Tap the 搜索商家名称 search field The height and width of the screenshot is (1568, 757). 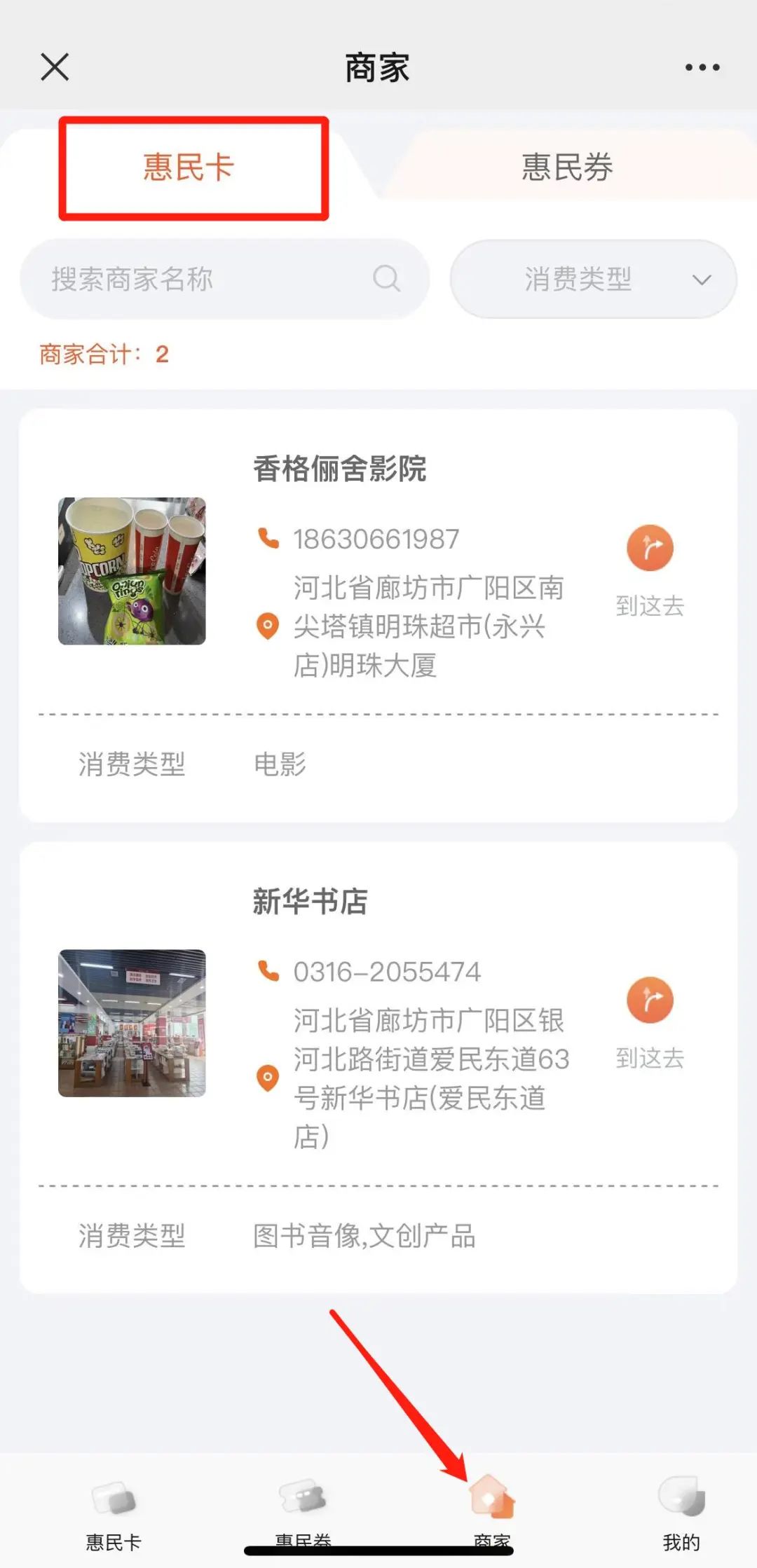coord(210,279)
